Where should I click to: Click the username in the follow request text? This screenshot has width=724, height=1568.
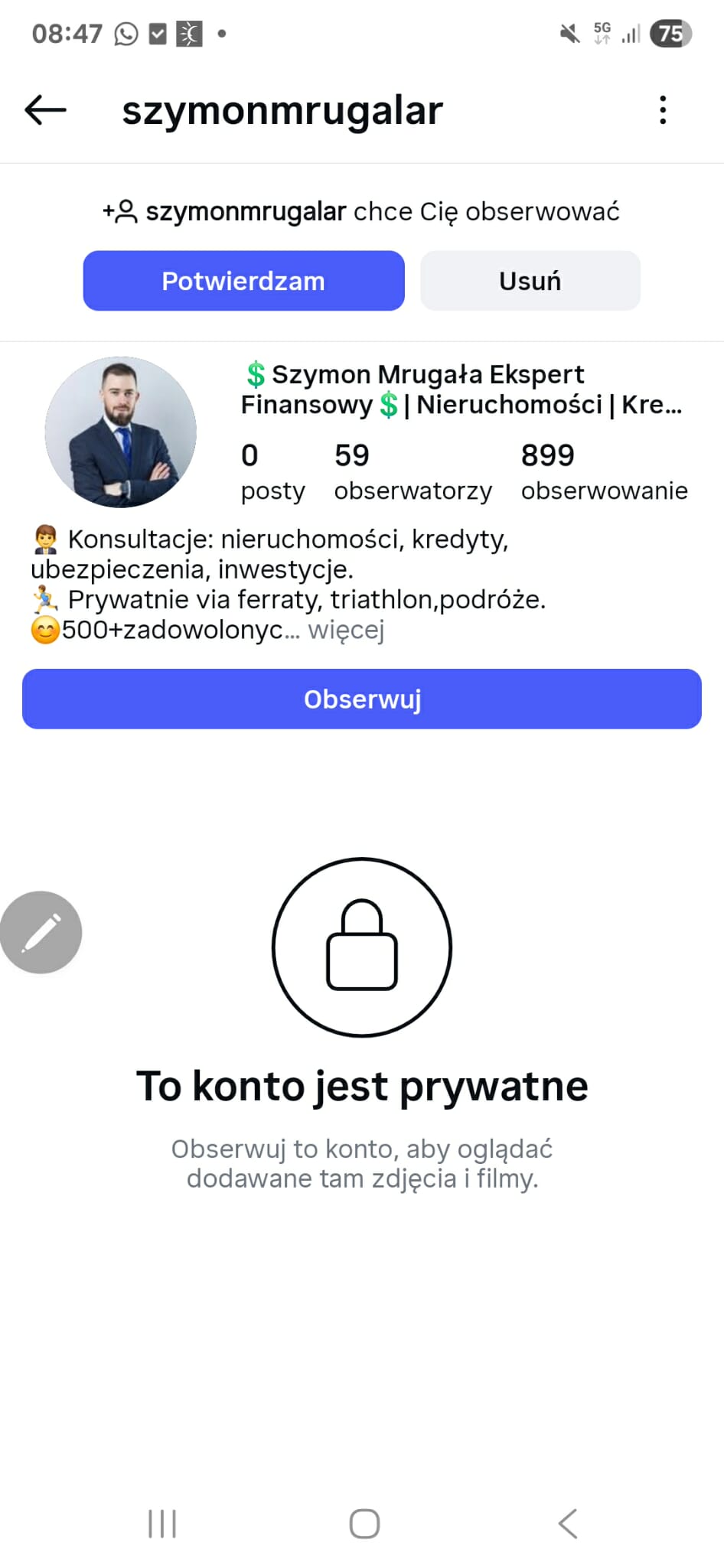click(x=246, y=211)
